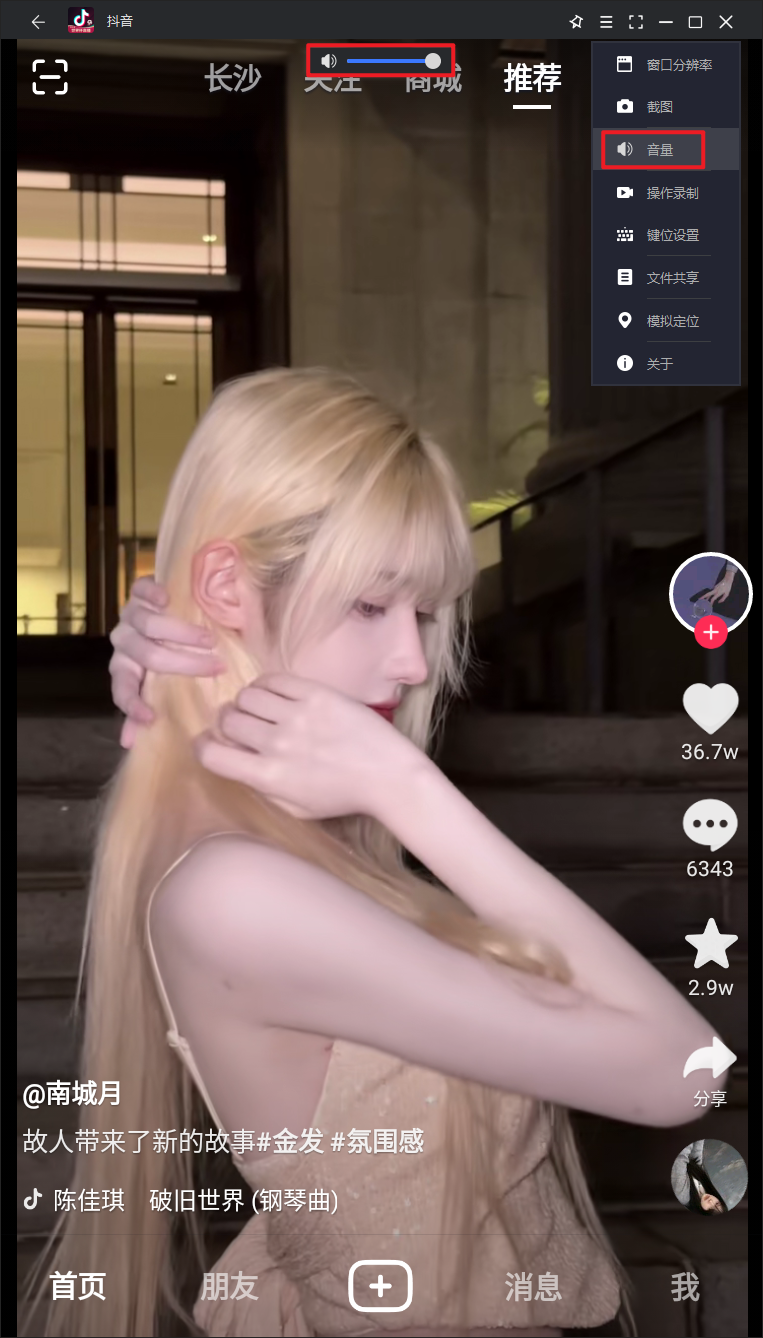Like the video with the heart icon
Viewport: 763px width, 1338px height.
point(710,710)
